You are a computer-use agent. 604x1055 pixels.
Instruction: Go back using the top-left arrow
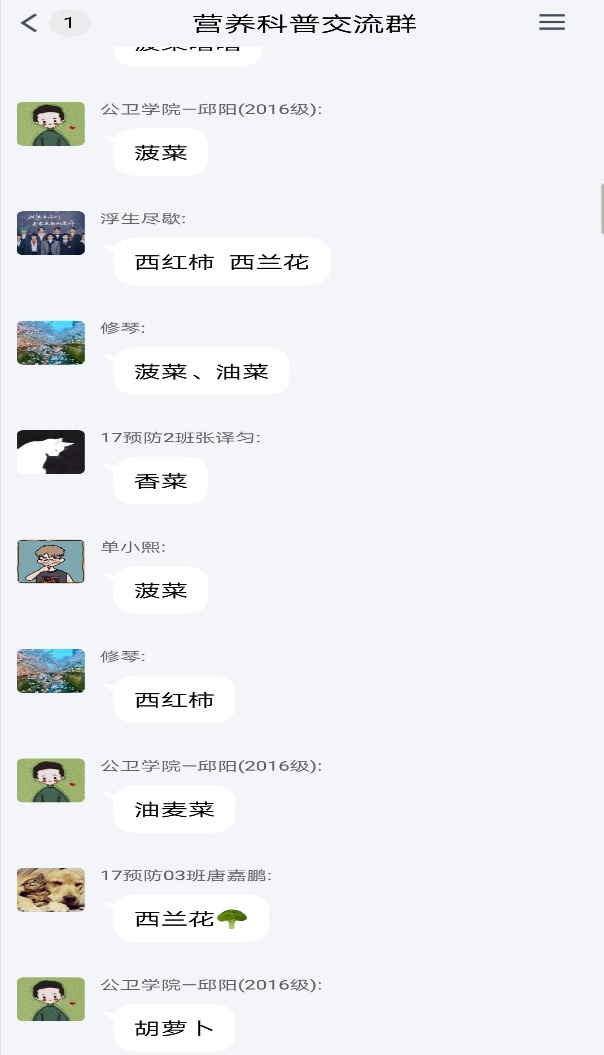pos(29,23)
